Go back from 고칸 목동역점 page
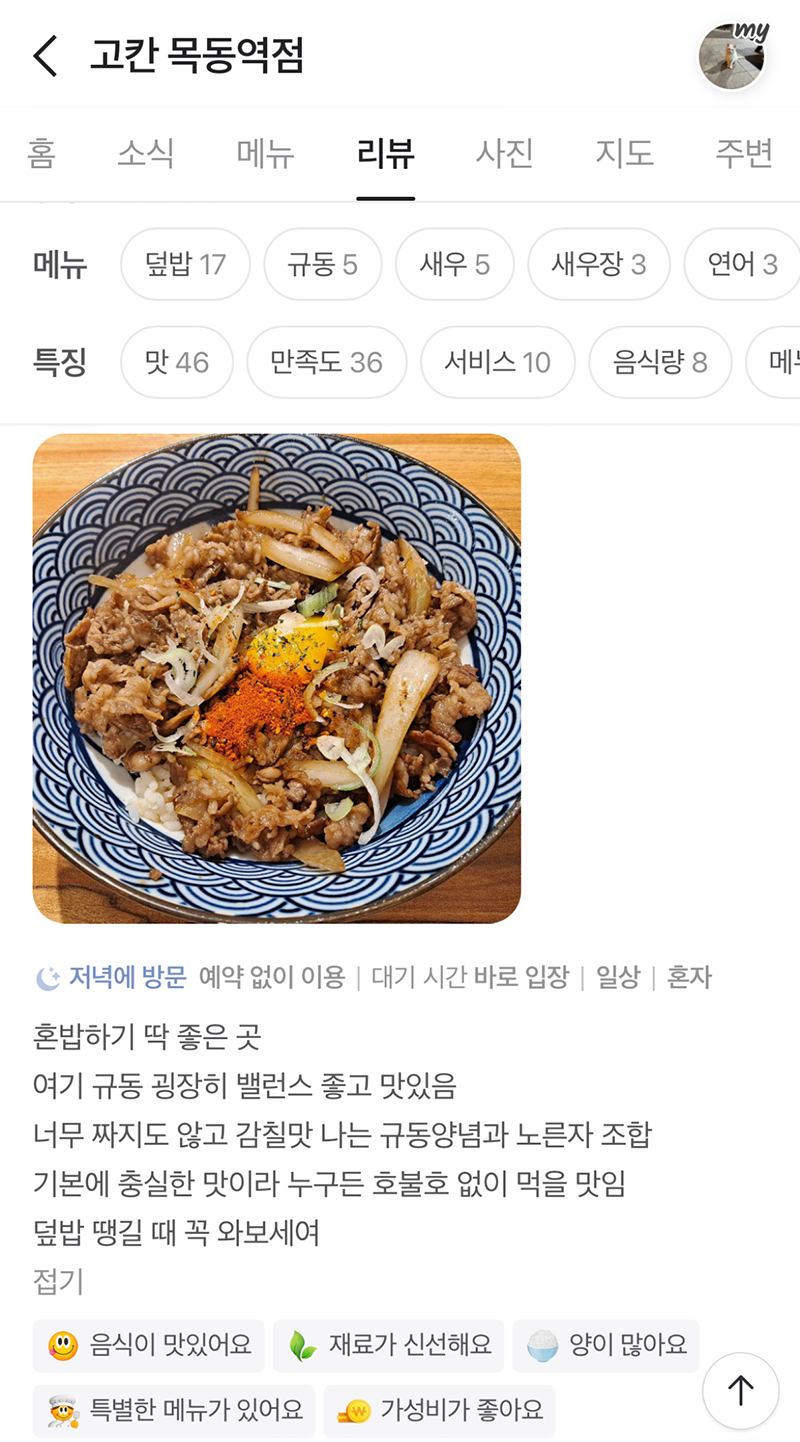 pyautogui.click(x=46, y=56)
